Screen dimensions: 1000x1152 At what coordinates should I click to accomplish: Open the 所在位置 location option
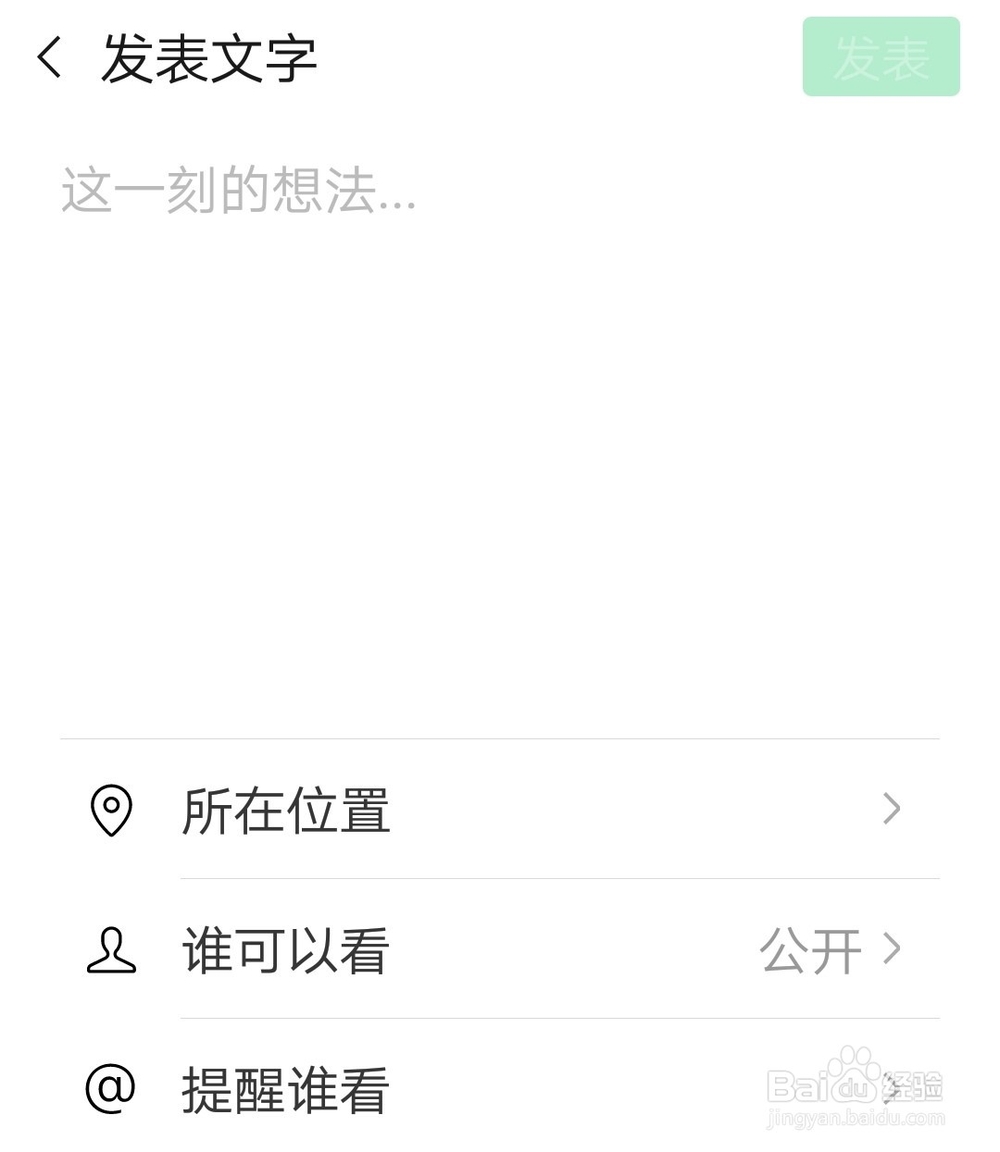pos(285,811)
